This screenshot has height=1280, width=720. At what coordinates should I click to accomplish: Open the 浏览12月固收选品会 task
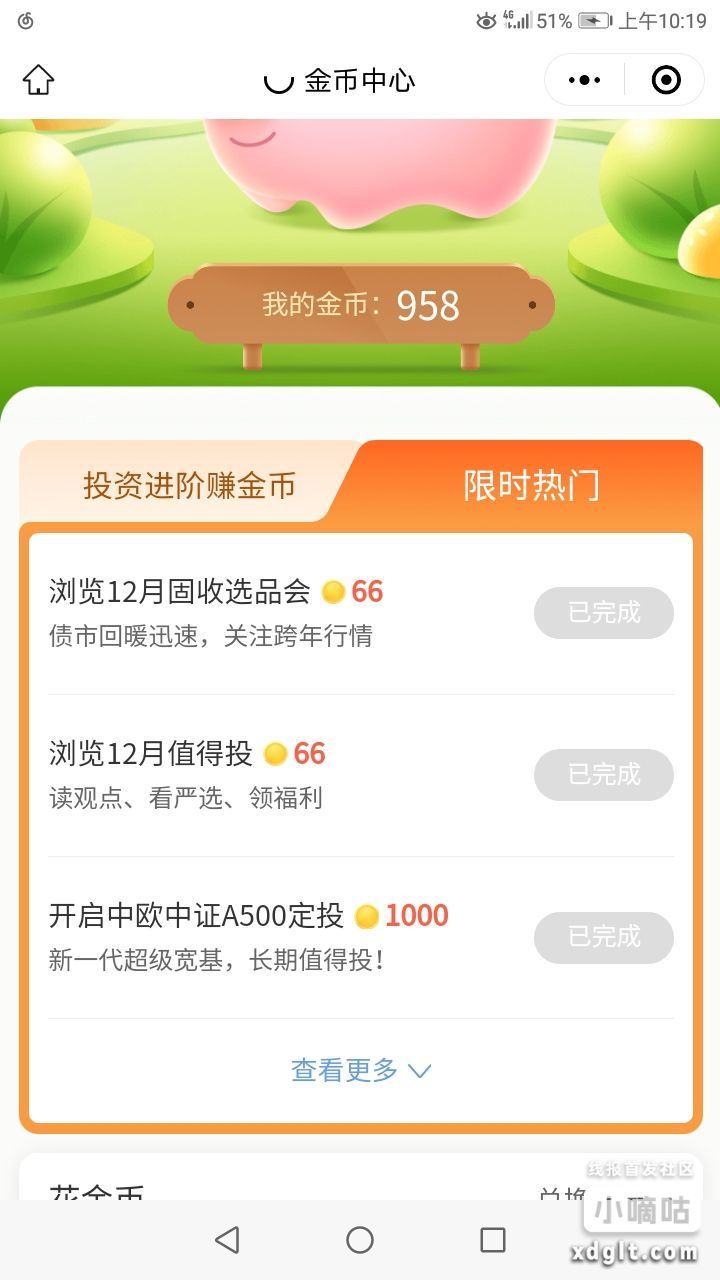coord(180,592)
